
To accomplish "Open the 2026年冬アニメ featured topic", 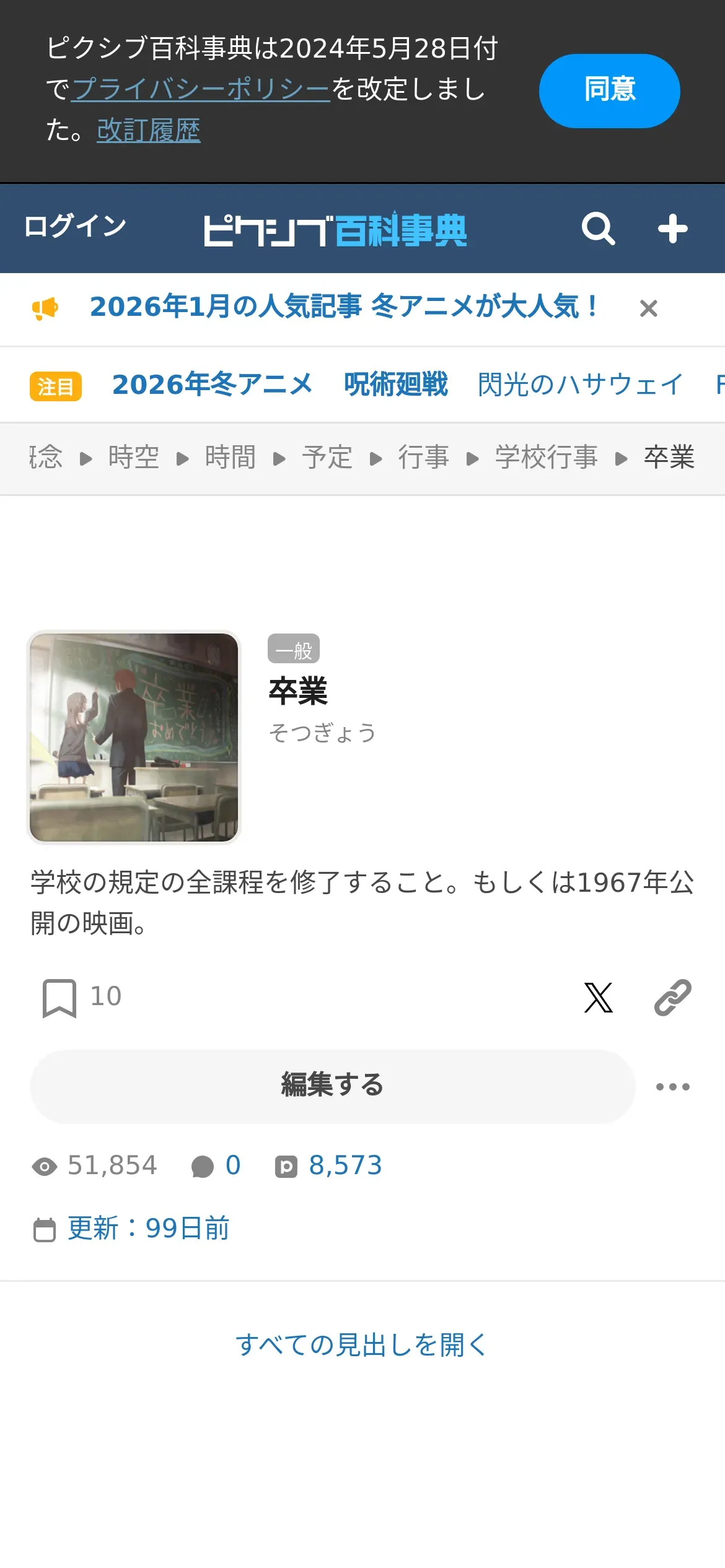I will point(212,385).
